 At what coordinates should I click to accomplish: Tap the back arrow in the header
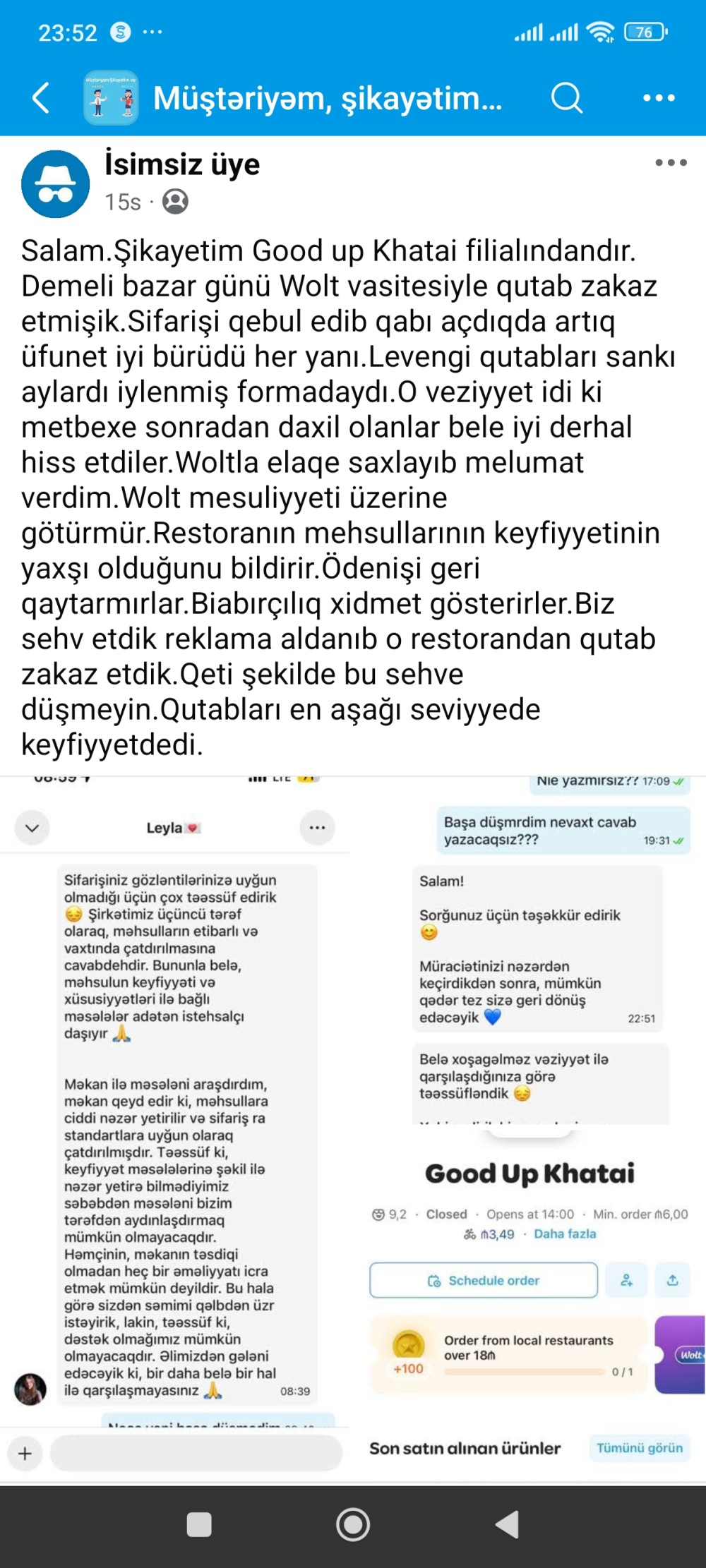pyautogui.click(x=40, y=99)
